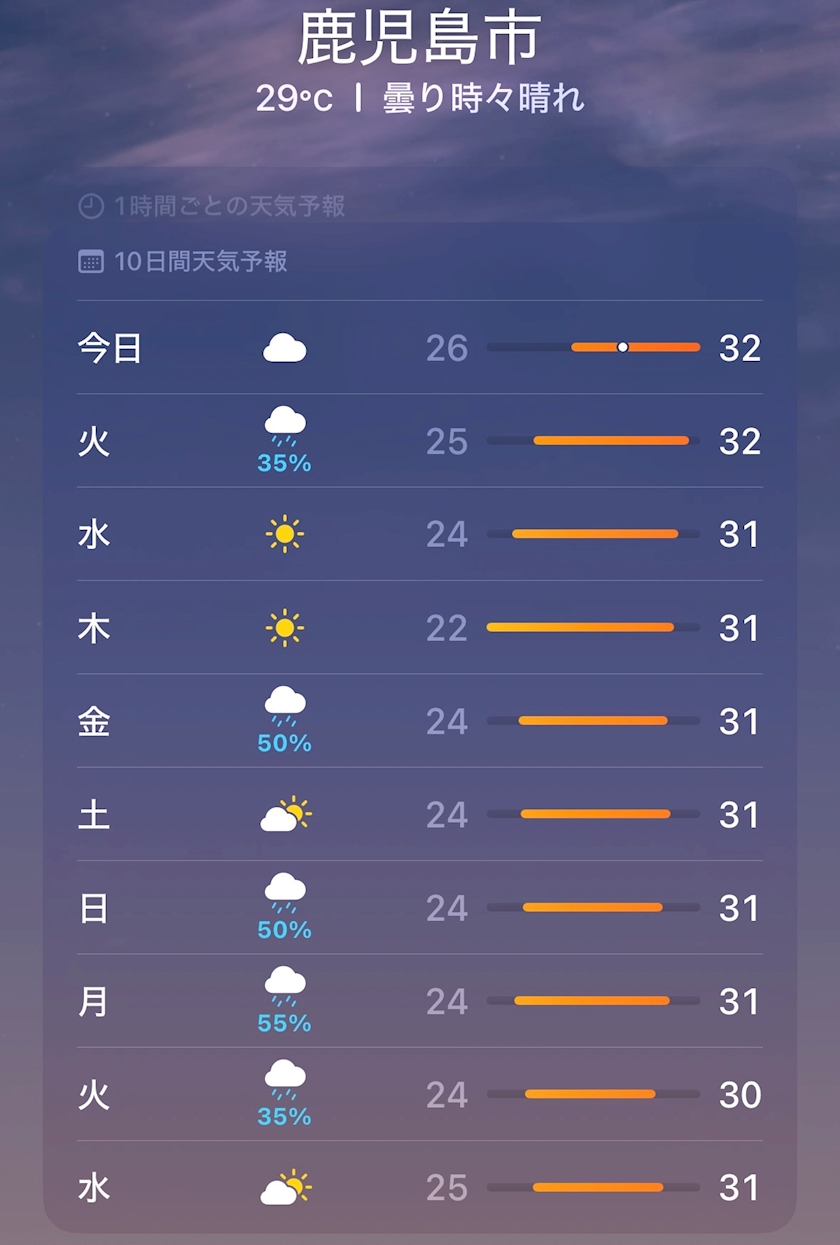Open the 火 row with 25–32 temperatures
This screenshot has width=840, height=1245.
[x=420, y=441]
